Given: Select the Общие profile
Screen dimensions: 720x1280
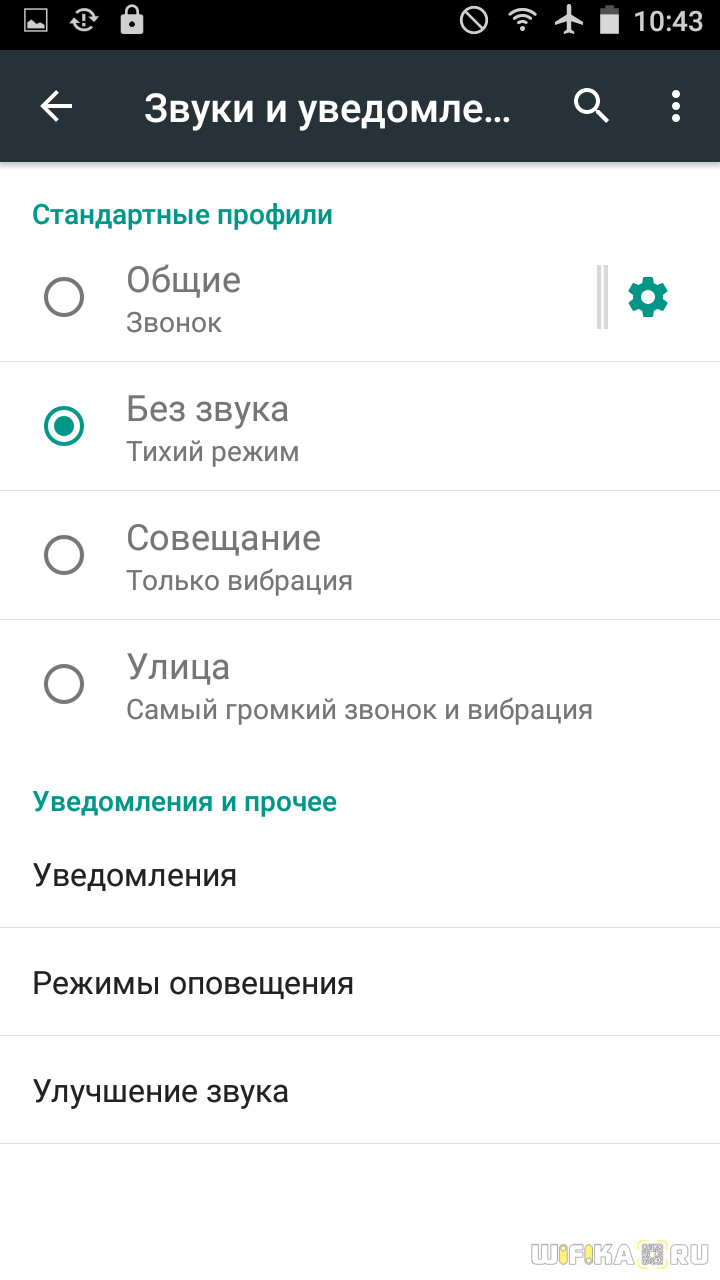Looking at the screenshot, I should coord(300,298).
